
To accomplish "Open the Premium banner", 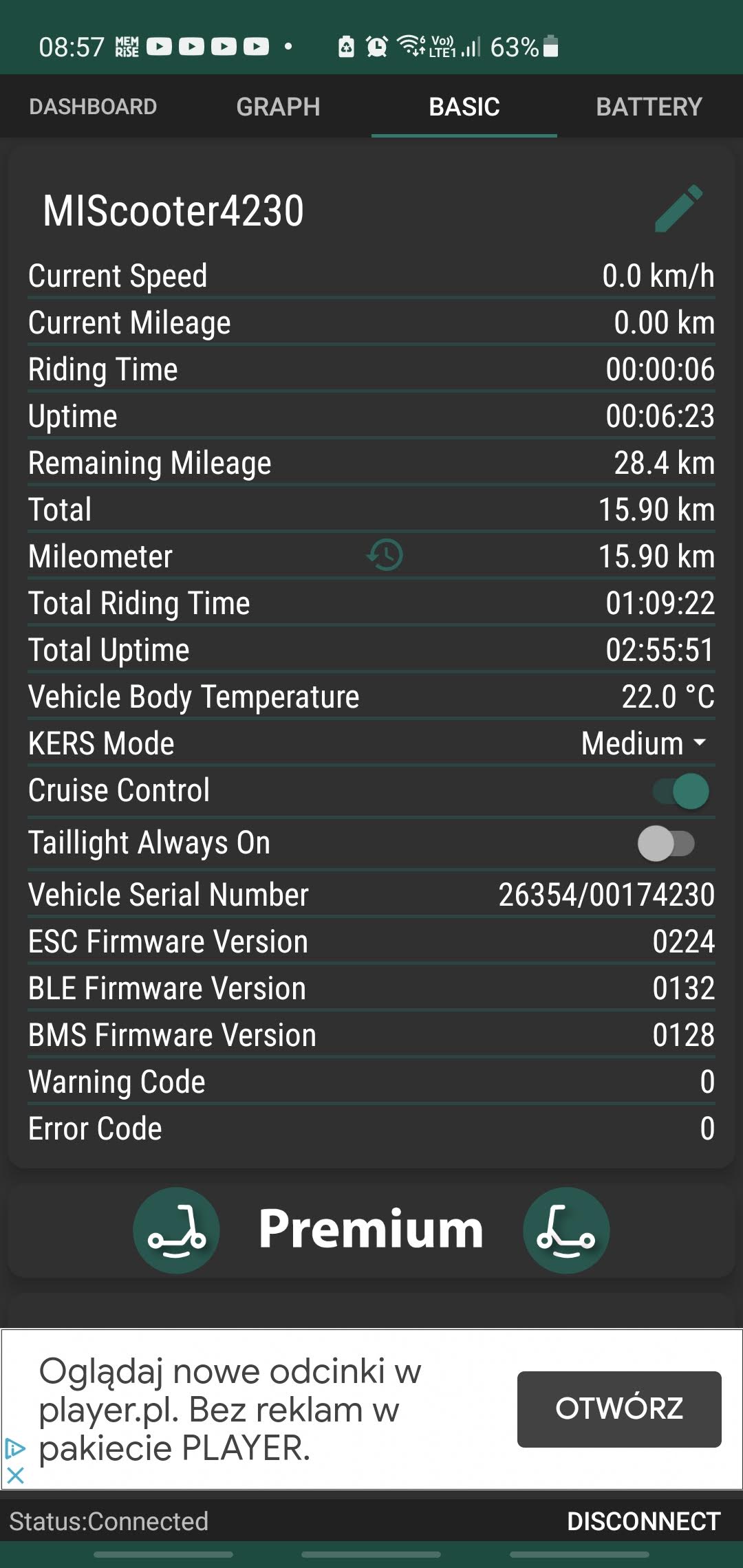I will [x=371, y=1230].
